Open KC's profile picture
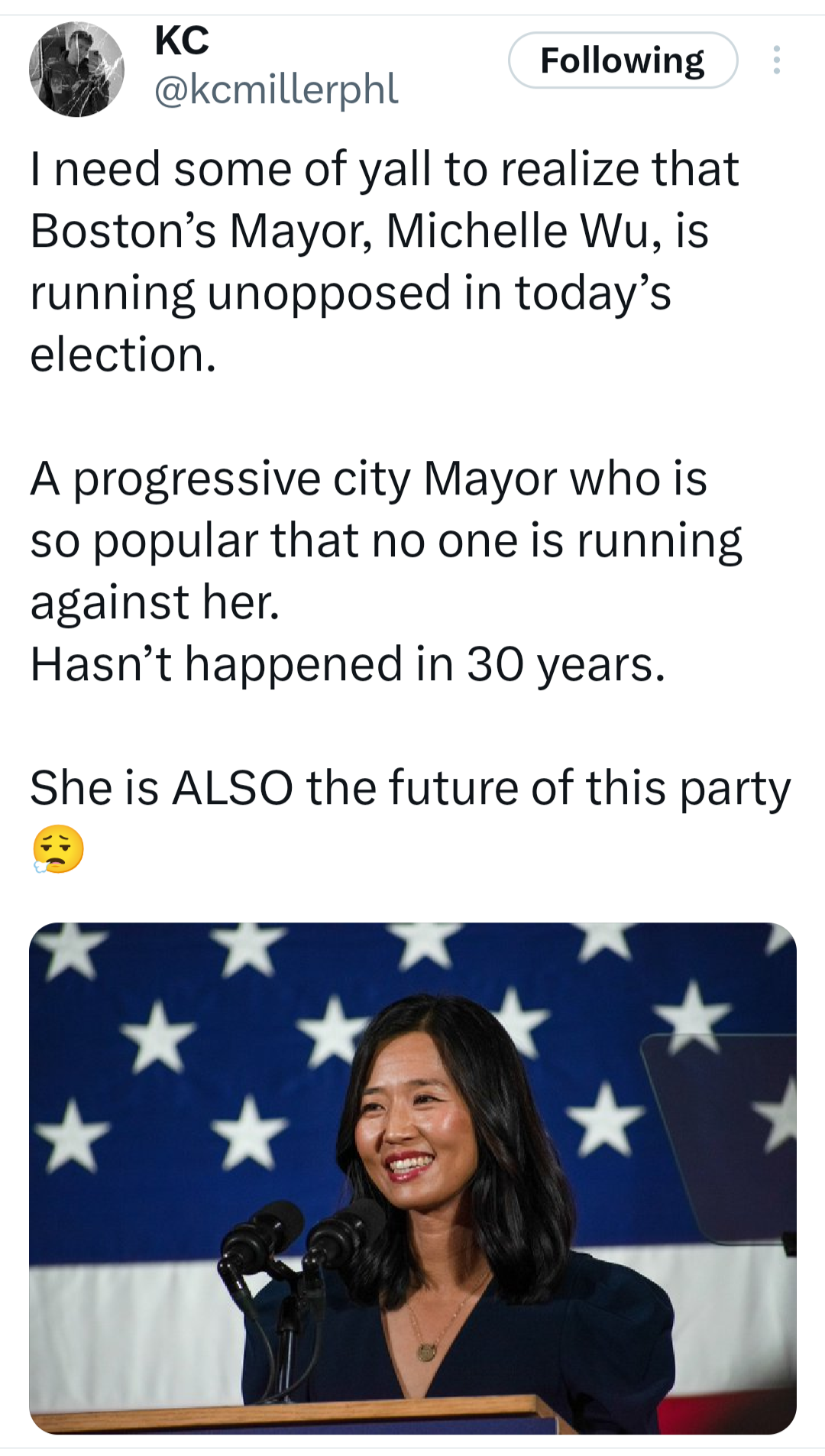 click(x=76, y=70)
